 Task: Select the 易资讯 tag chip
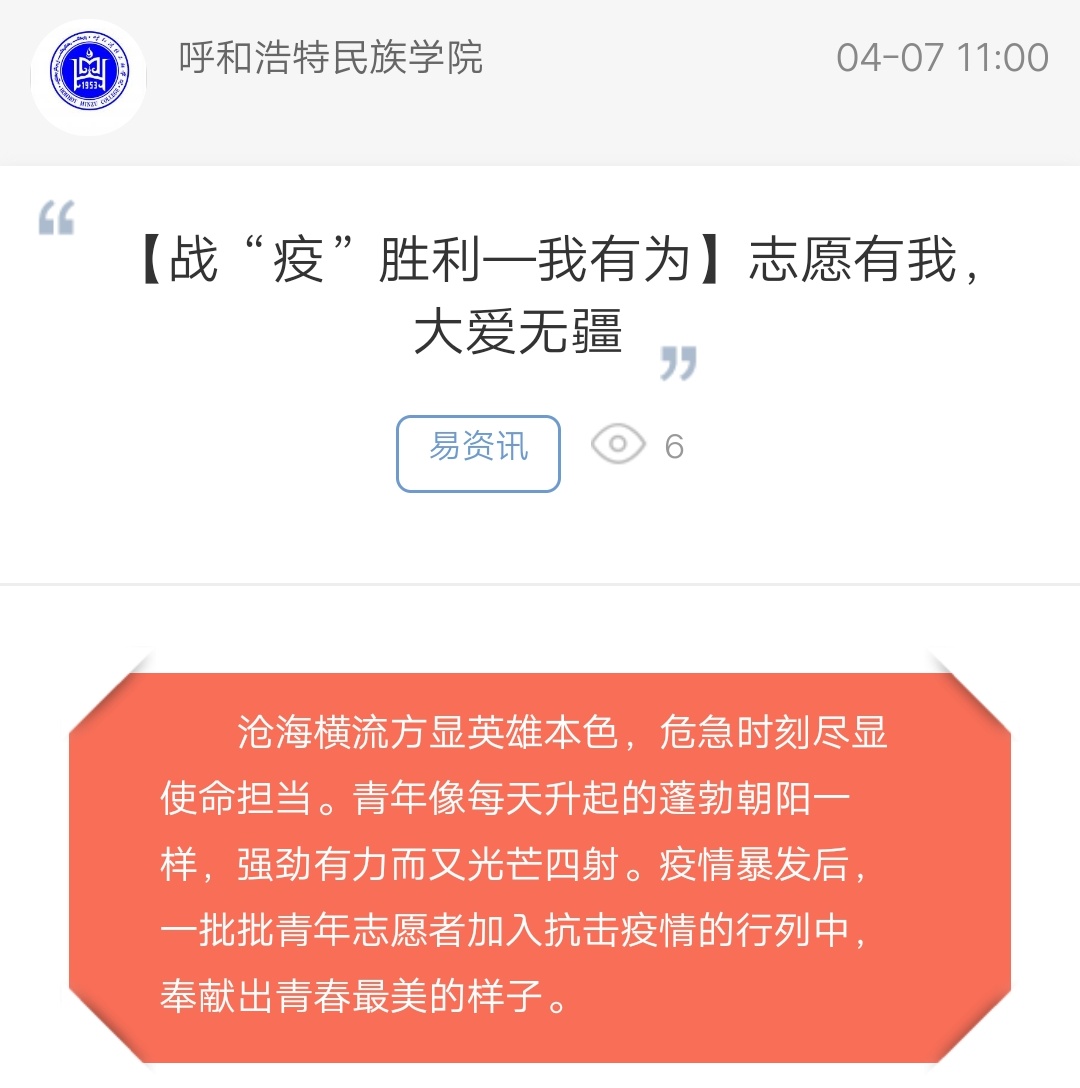click(478, 453)
